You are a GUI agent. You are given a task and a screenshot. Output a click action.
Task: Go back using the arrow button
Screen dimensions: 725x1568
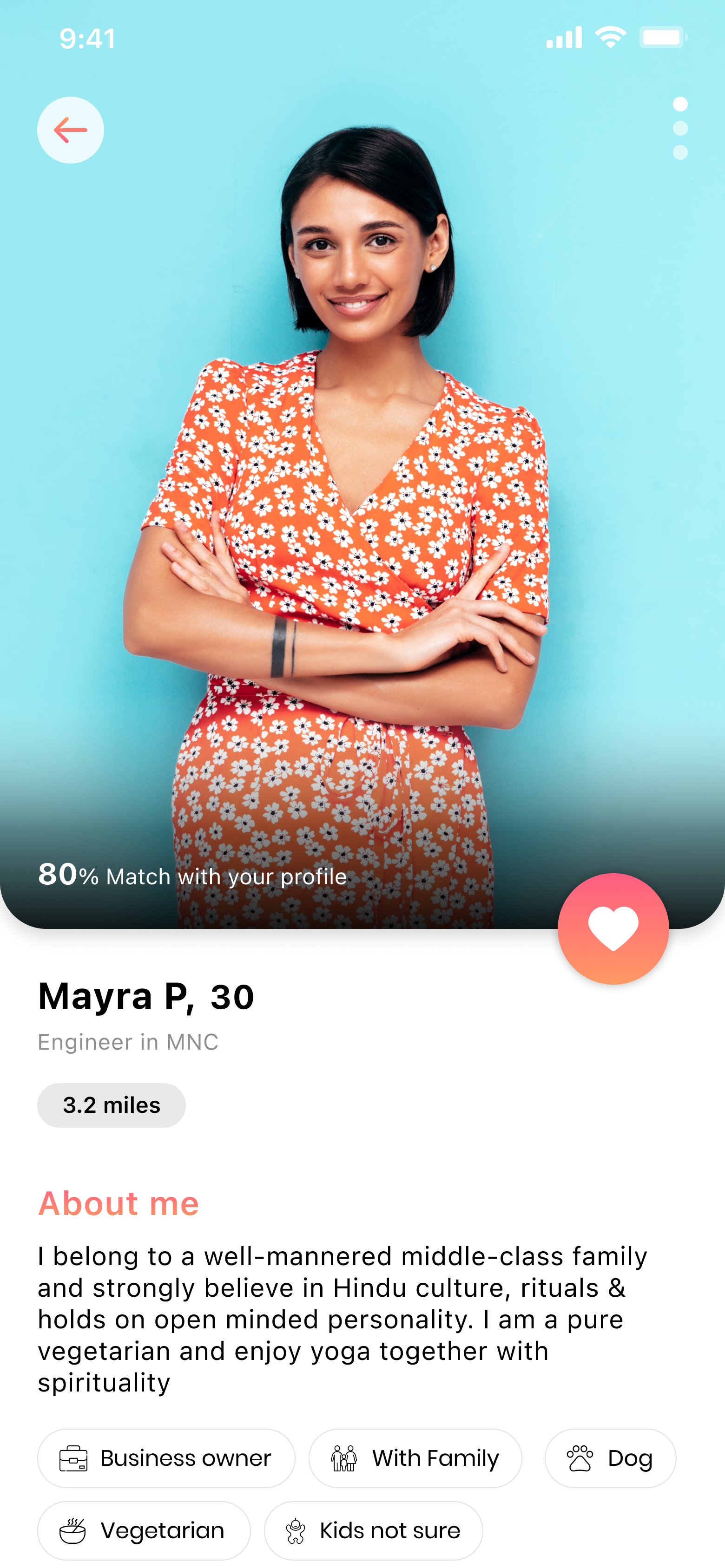pyautogui.click(x=70, y=130)
